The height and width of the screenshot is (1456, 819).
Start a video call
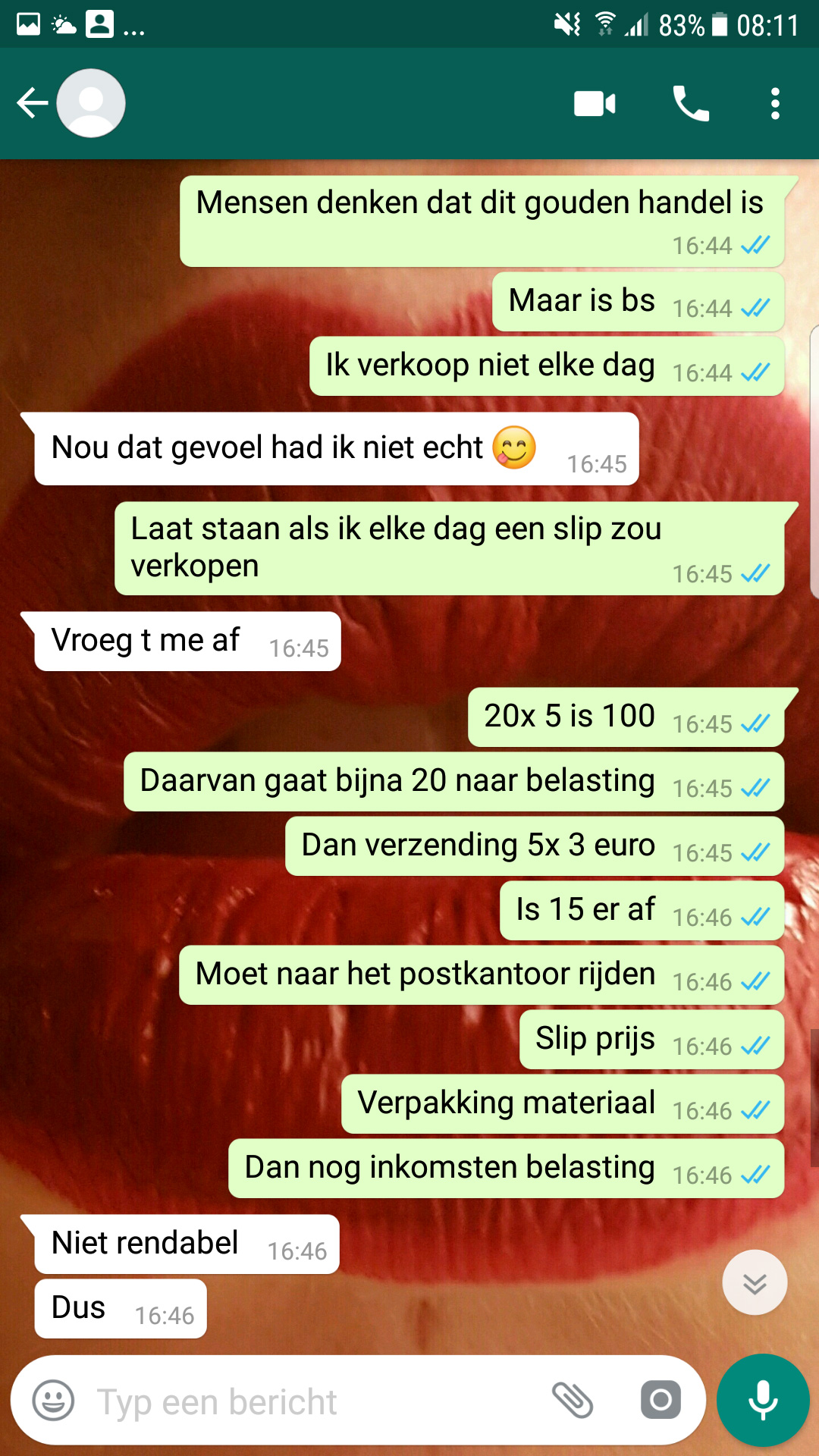pos(595,104)
